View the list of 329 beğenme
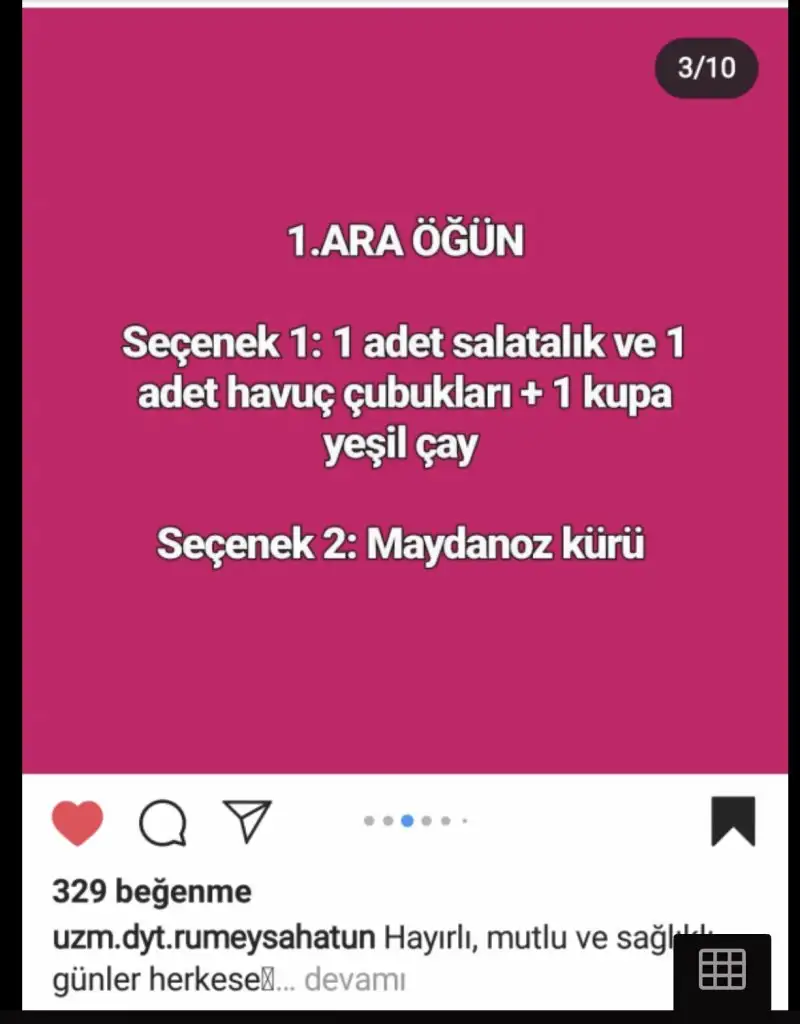 click(151, 891)
